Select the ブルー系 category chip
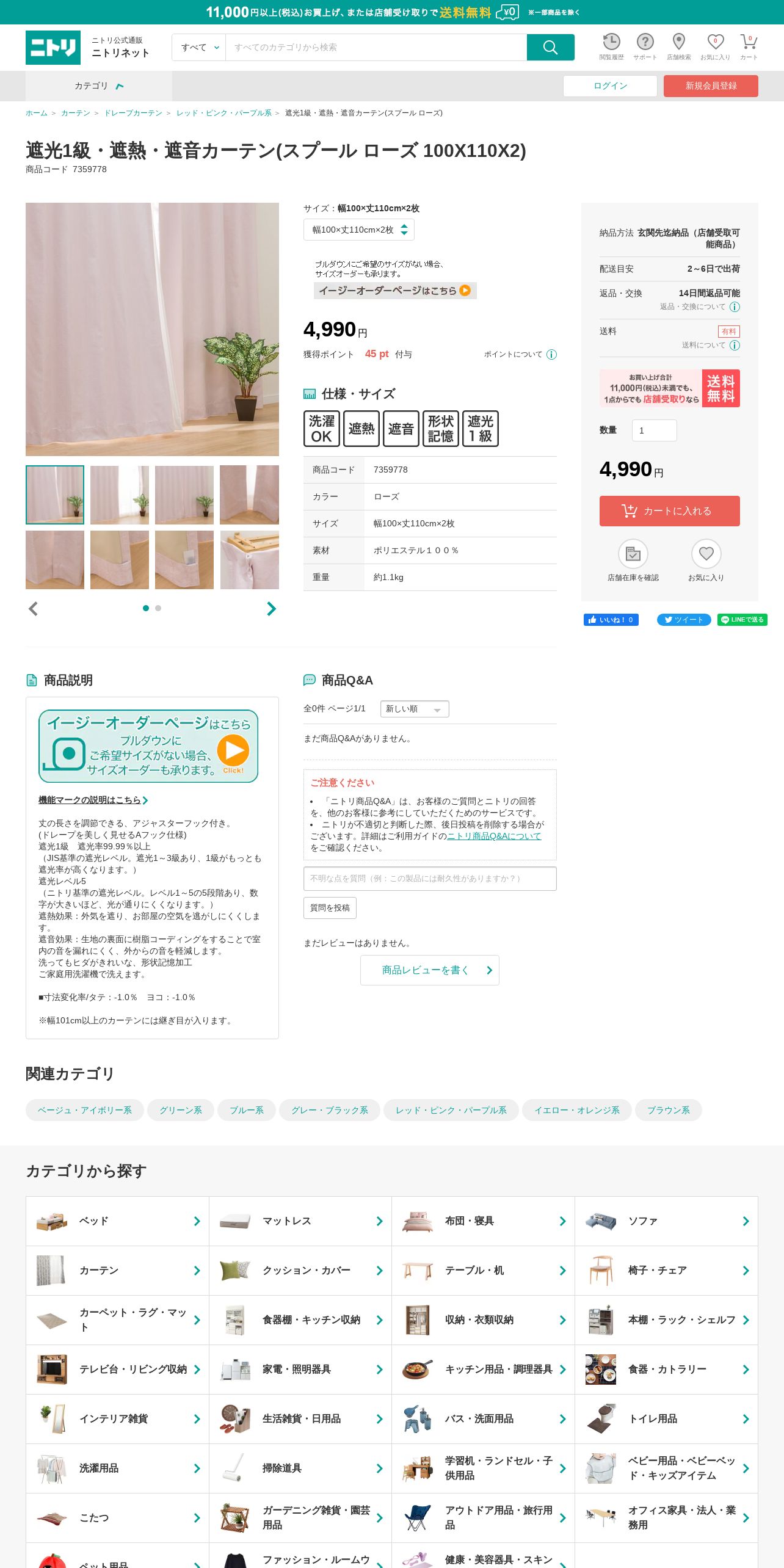This screenshot has width=784, height=1568. click(247, 1110)
